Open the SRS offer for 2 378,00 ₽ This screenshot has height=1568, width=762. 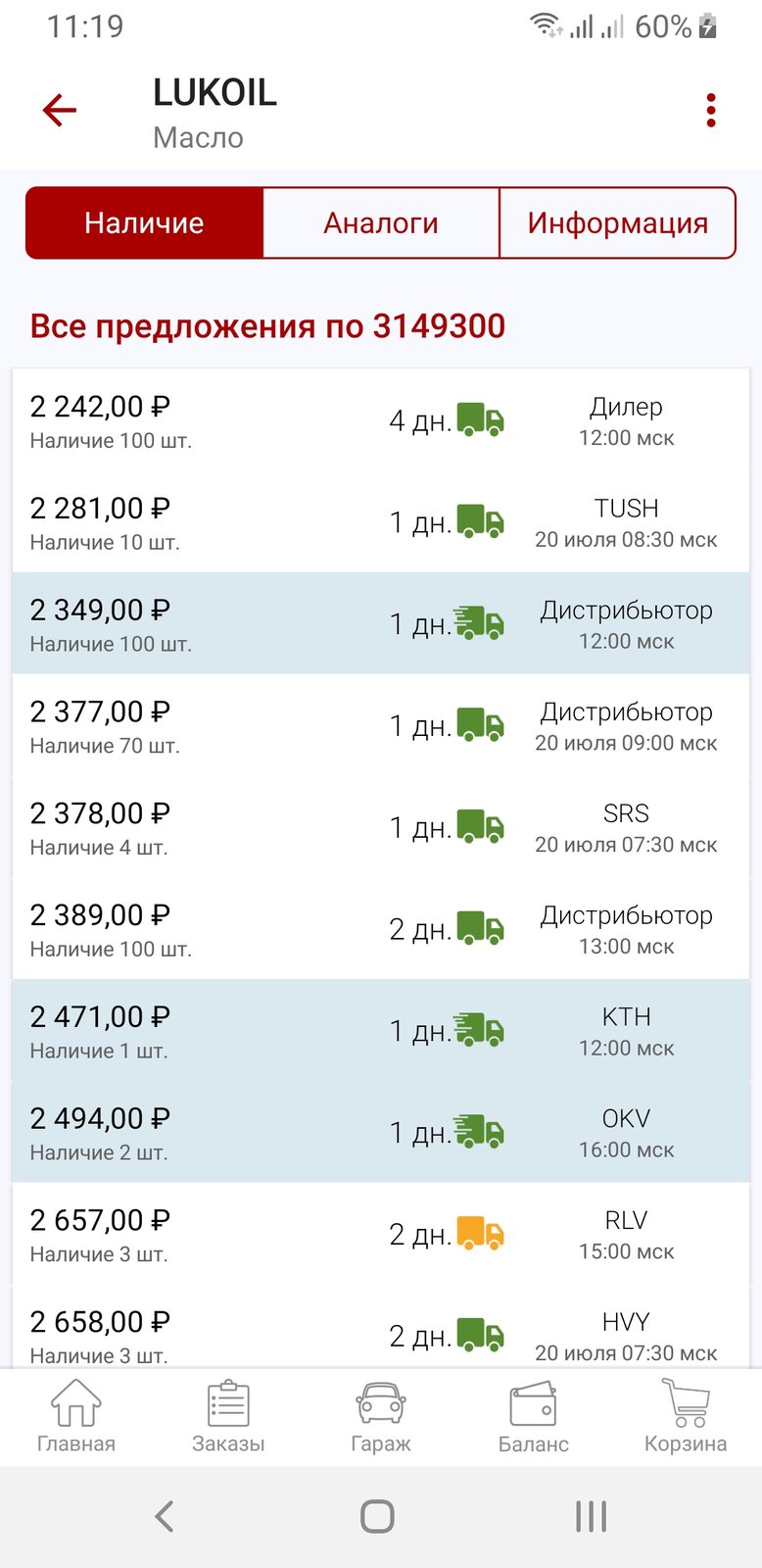381,828
